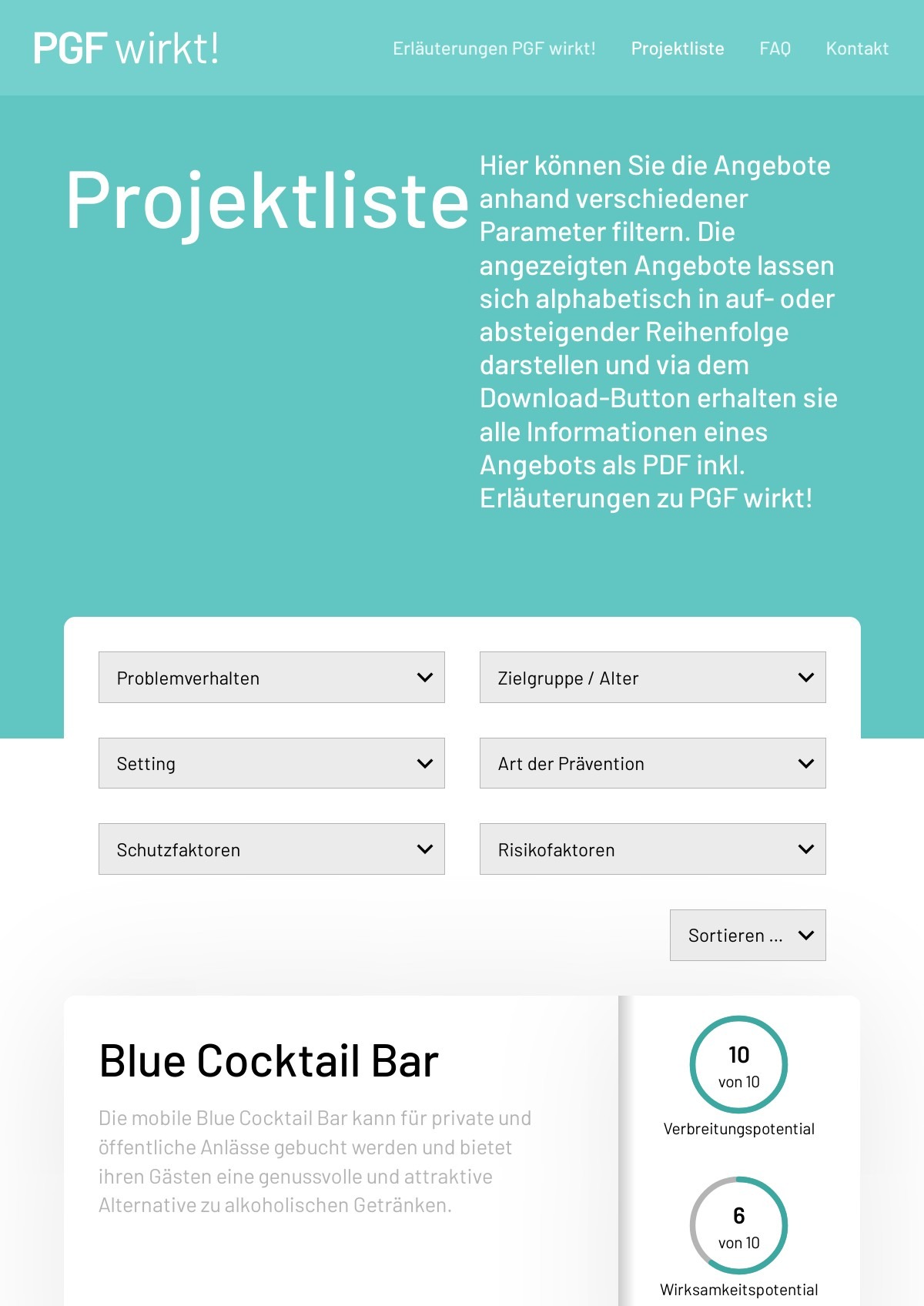Click the chevron on Zielgruppe / Alter
The height and width of the screenshot is (1306, 924).
[805, 677]
